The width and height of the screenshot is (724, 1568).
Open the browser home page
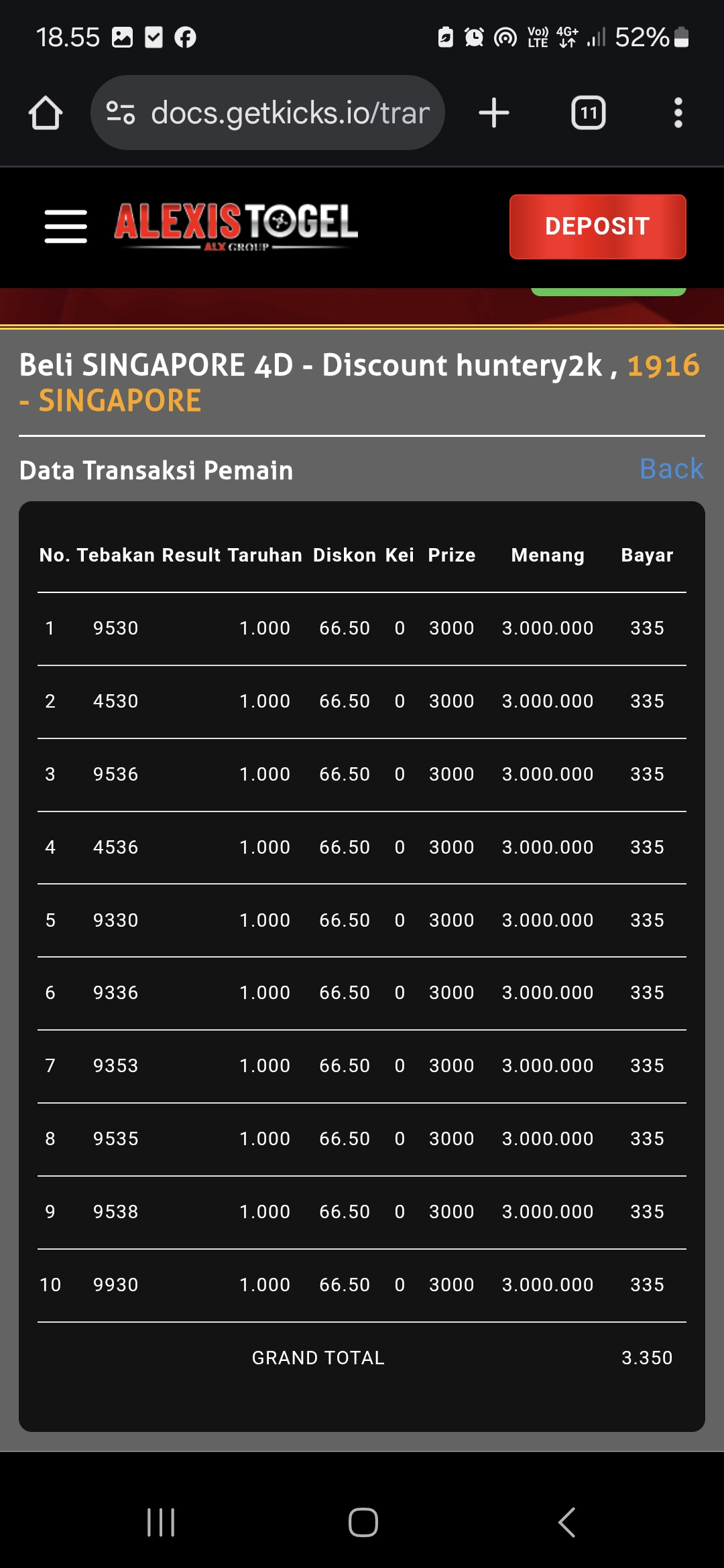[x=46, y=113]
